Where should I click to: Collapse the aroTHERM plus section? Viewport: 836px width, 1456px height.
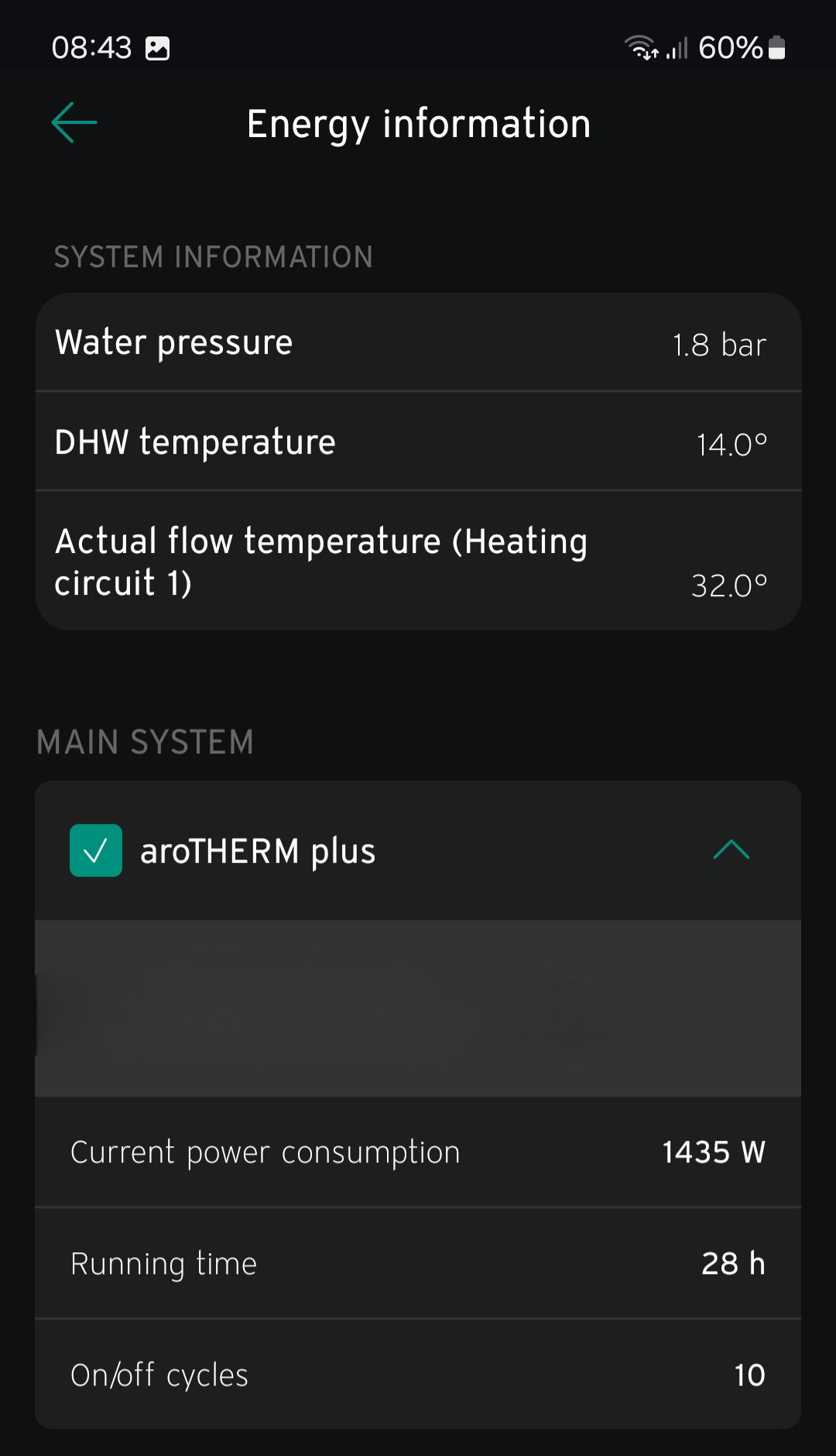point(731,850)
